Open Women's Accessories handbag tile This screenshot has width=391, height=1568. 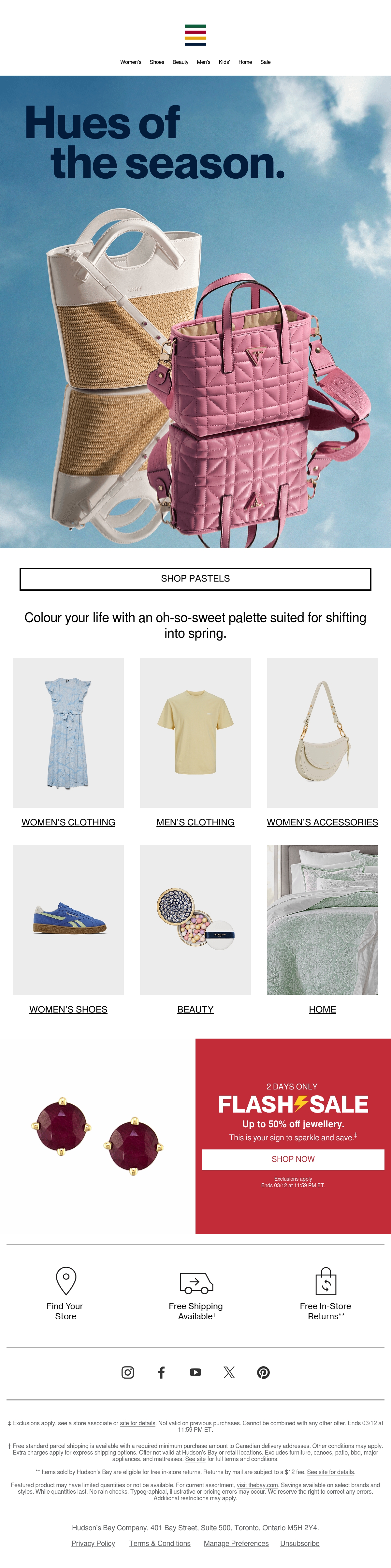(x=322, y=732)
